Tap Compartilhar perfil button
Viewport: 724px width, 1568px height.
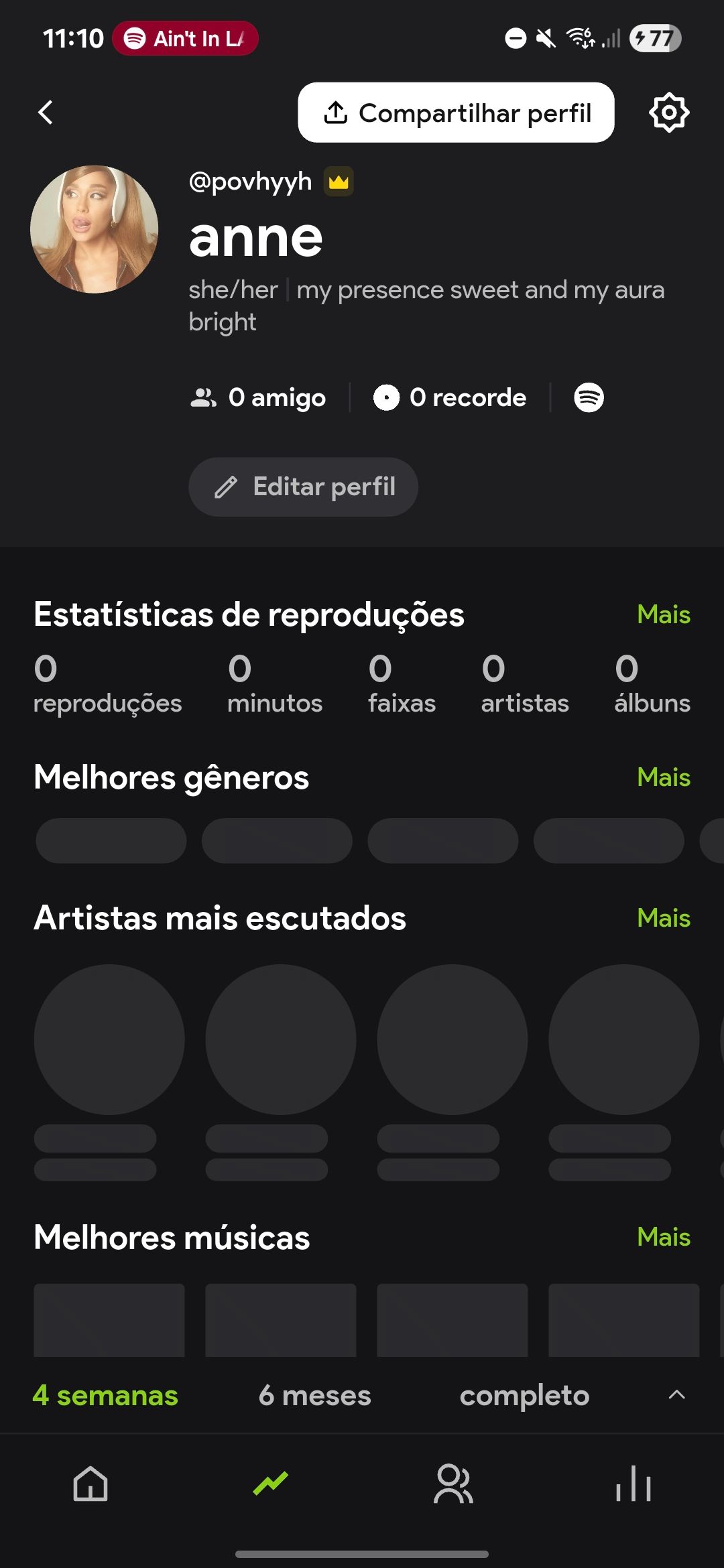click(x=456, y=113)
